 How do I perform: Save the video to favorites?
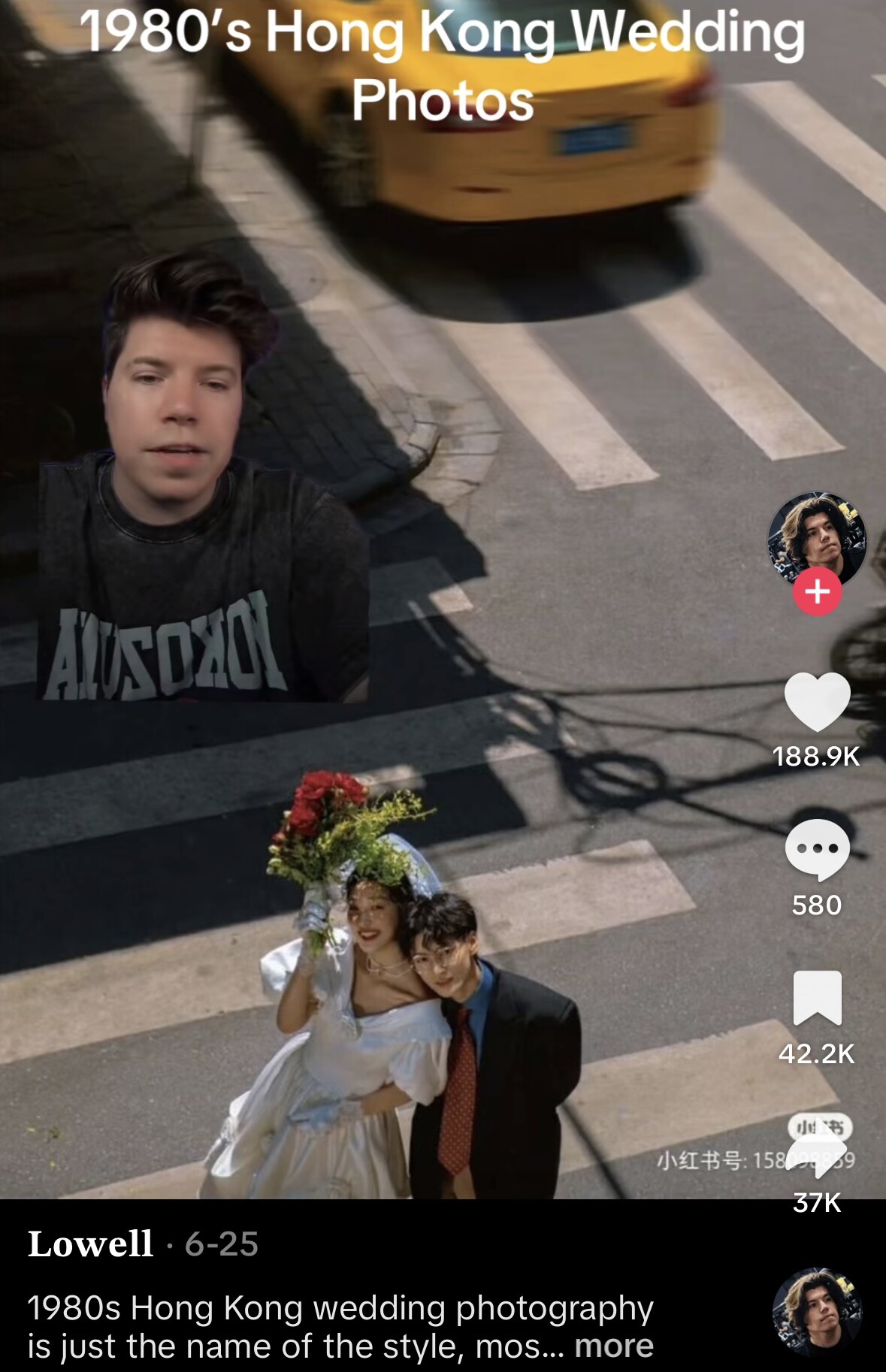[817, 998]
